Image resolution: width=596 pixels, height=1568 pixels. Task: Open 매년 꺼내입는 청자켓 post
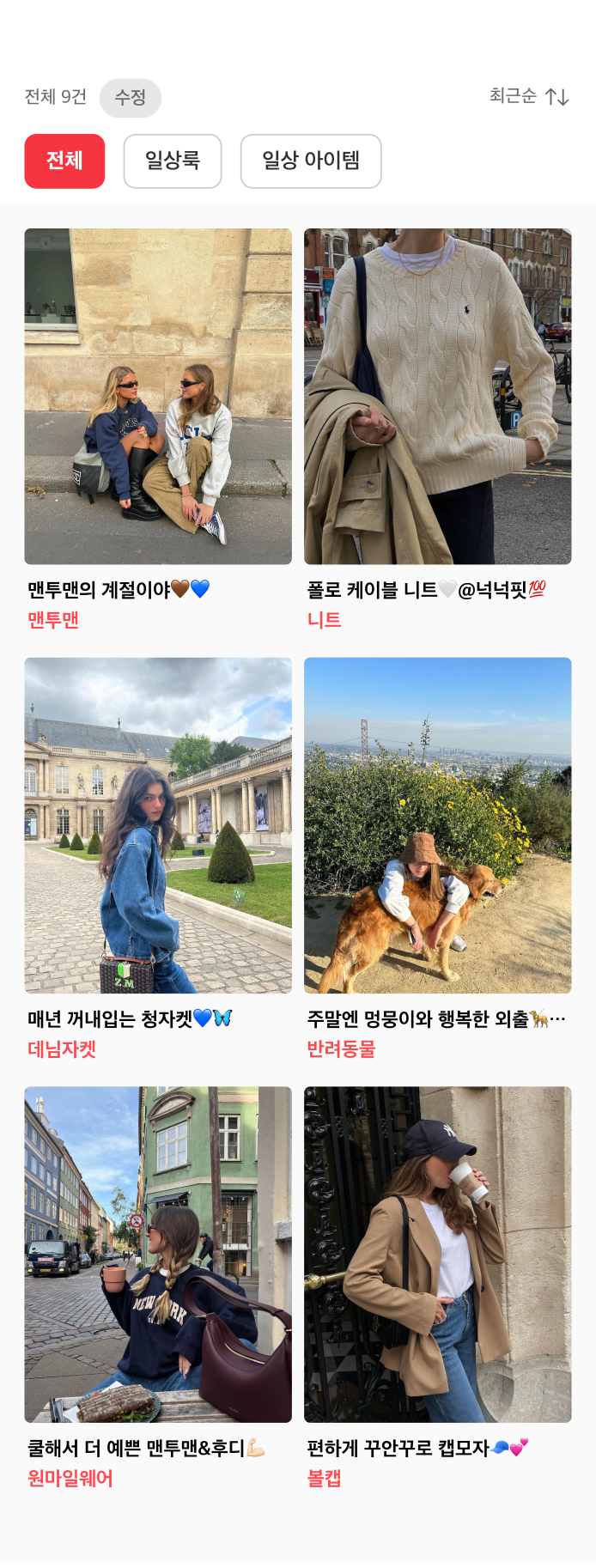(x=158, y=825)
